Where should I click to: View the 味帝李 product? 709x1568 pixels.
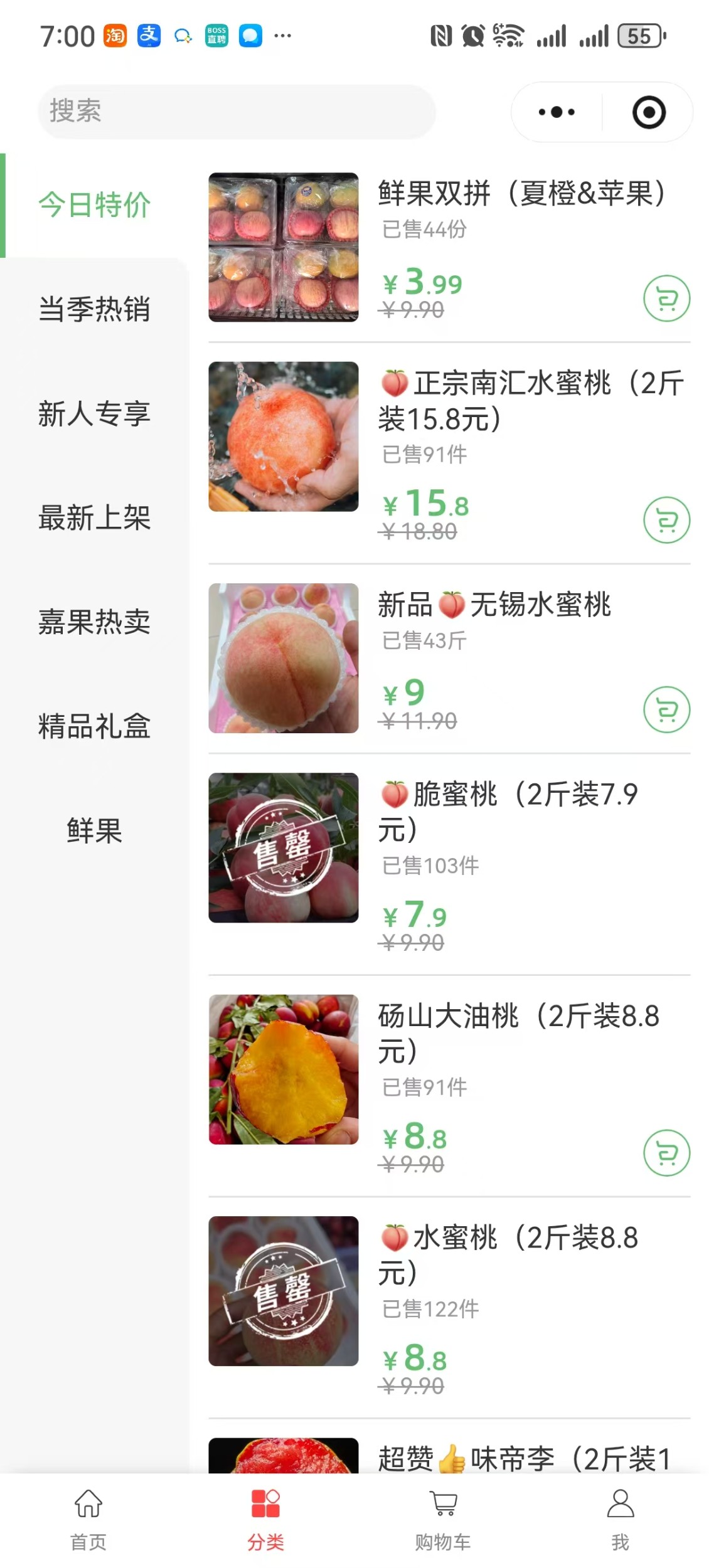click(449, 1456)
